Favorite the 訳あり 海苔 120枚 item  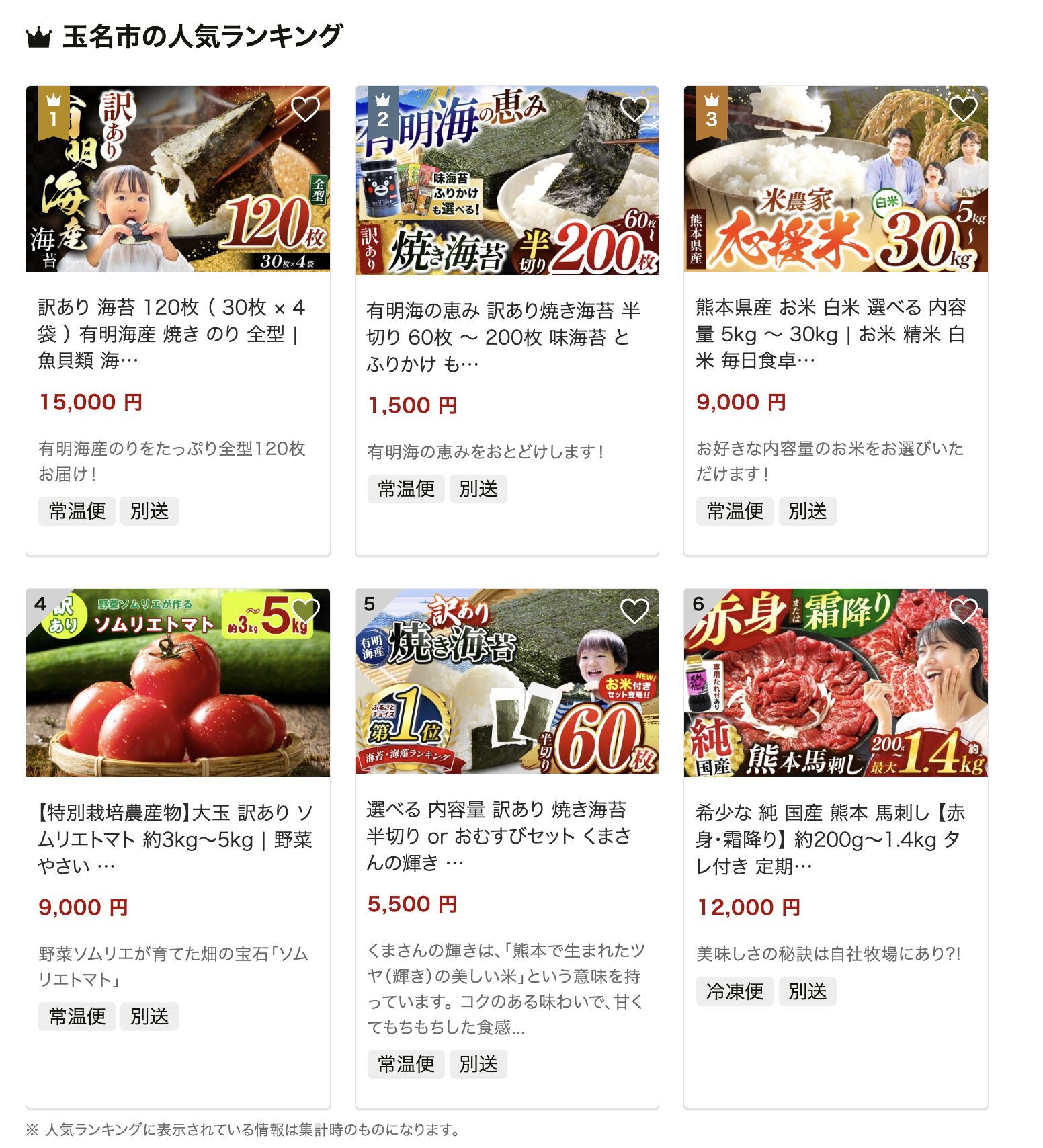click(305, 108)
